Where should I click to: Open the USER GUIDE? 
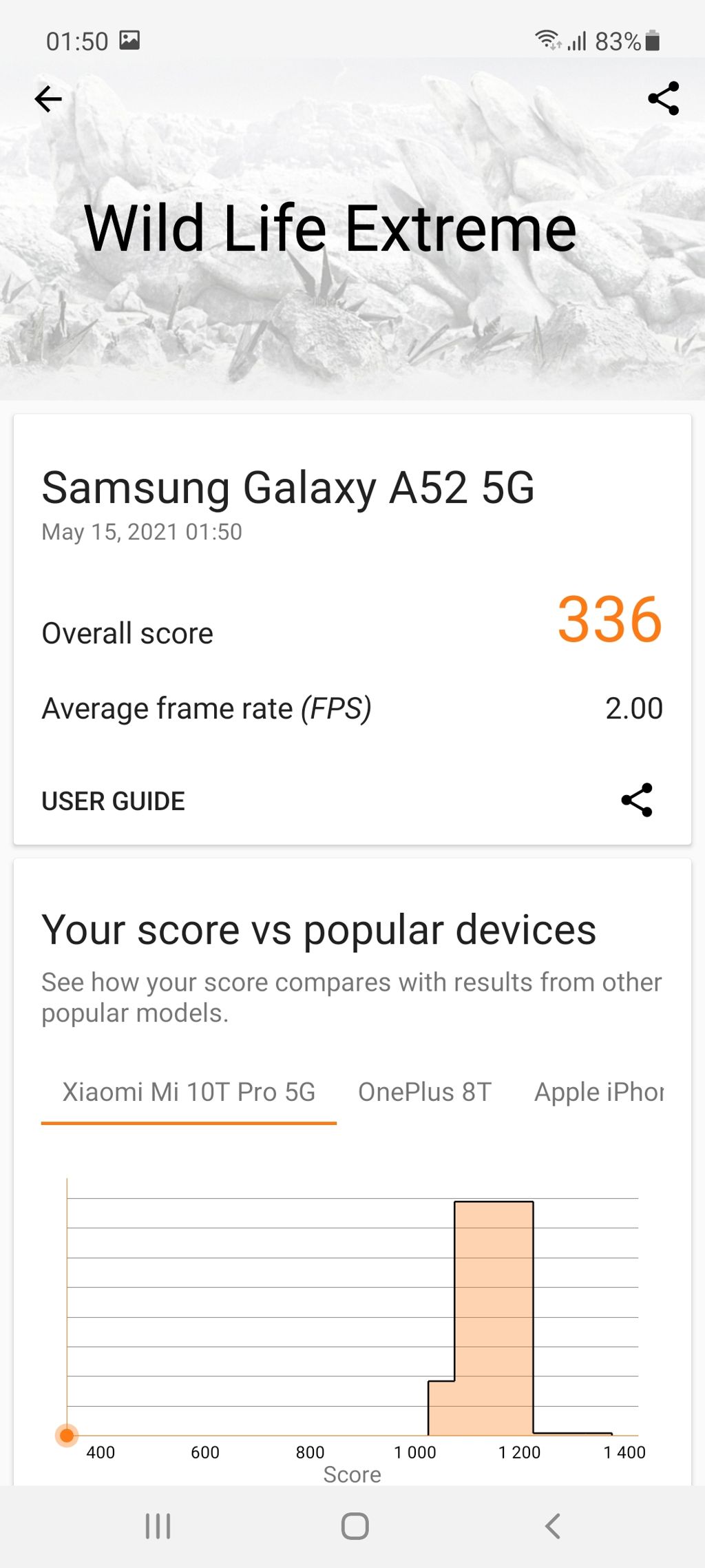click(114, 801)
